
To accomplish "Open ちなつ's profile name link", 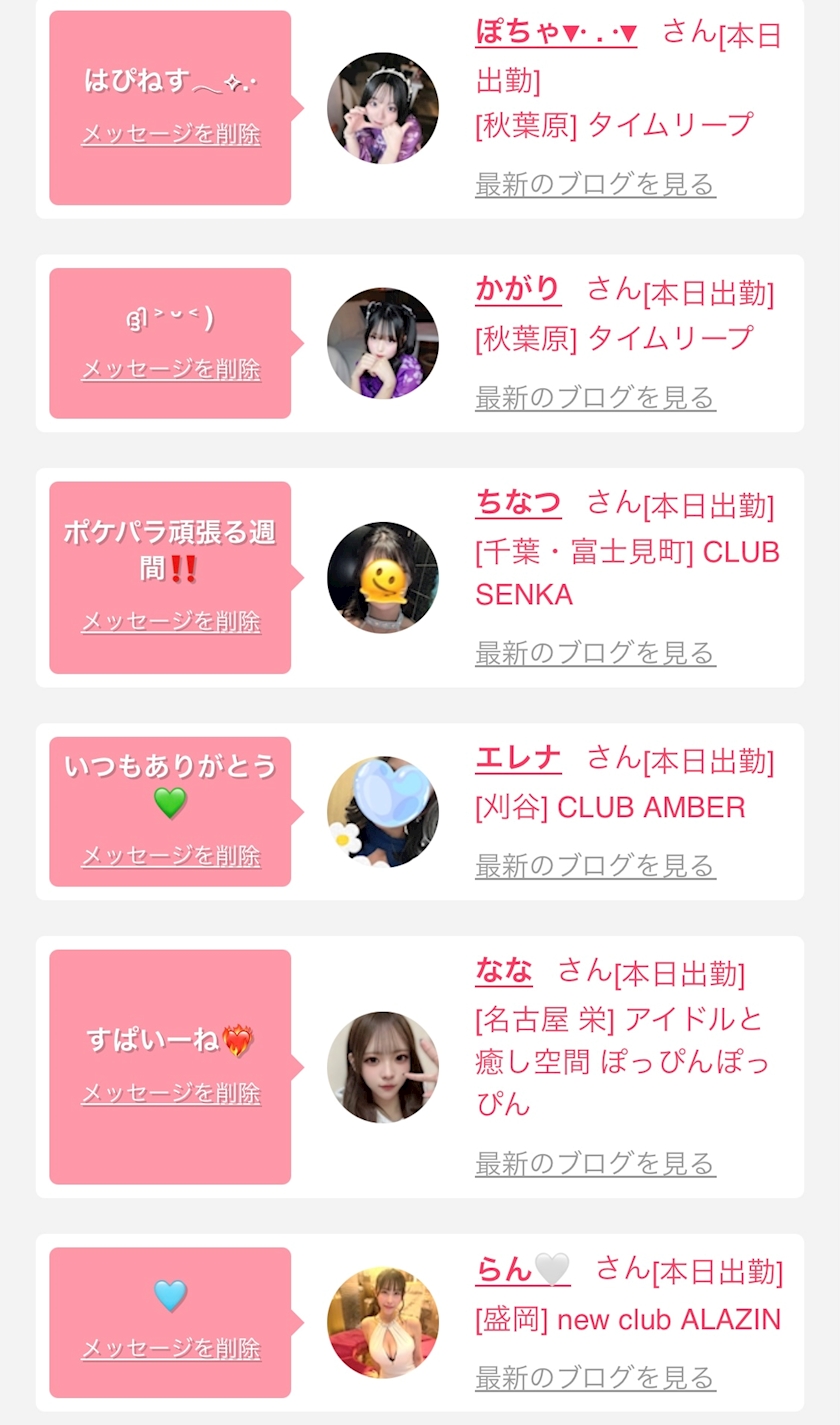I will (x=517, y=502).
